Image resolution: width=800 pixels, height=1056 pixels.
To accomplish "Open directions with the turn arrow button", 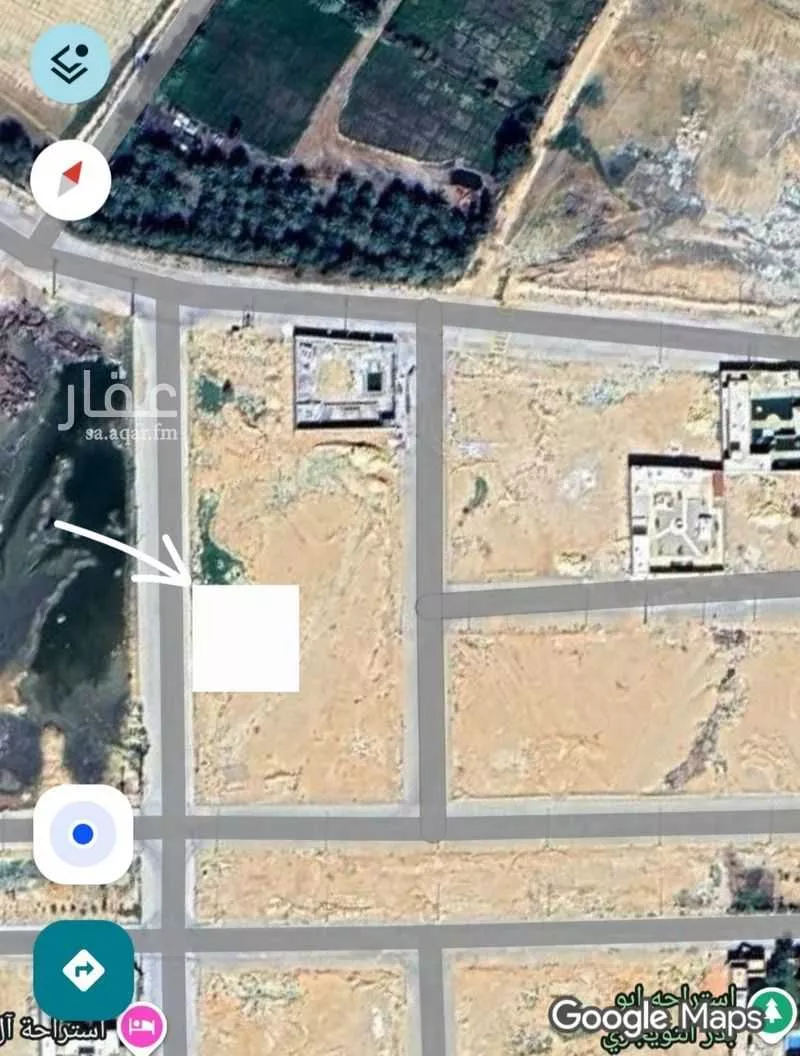I will point(83,970).
